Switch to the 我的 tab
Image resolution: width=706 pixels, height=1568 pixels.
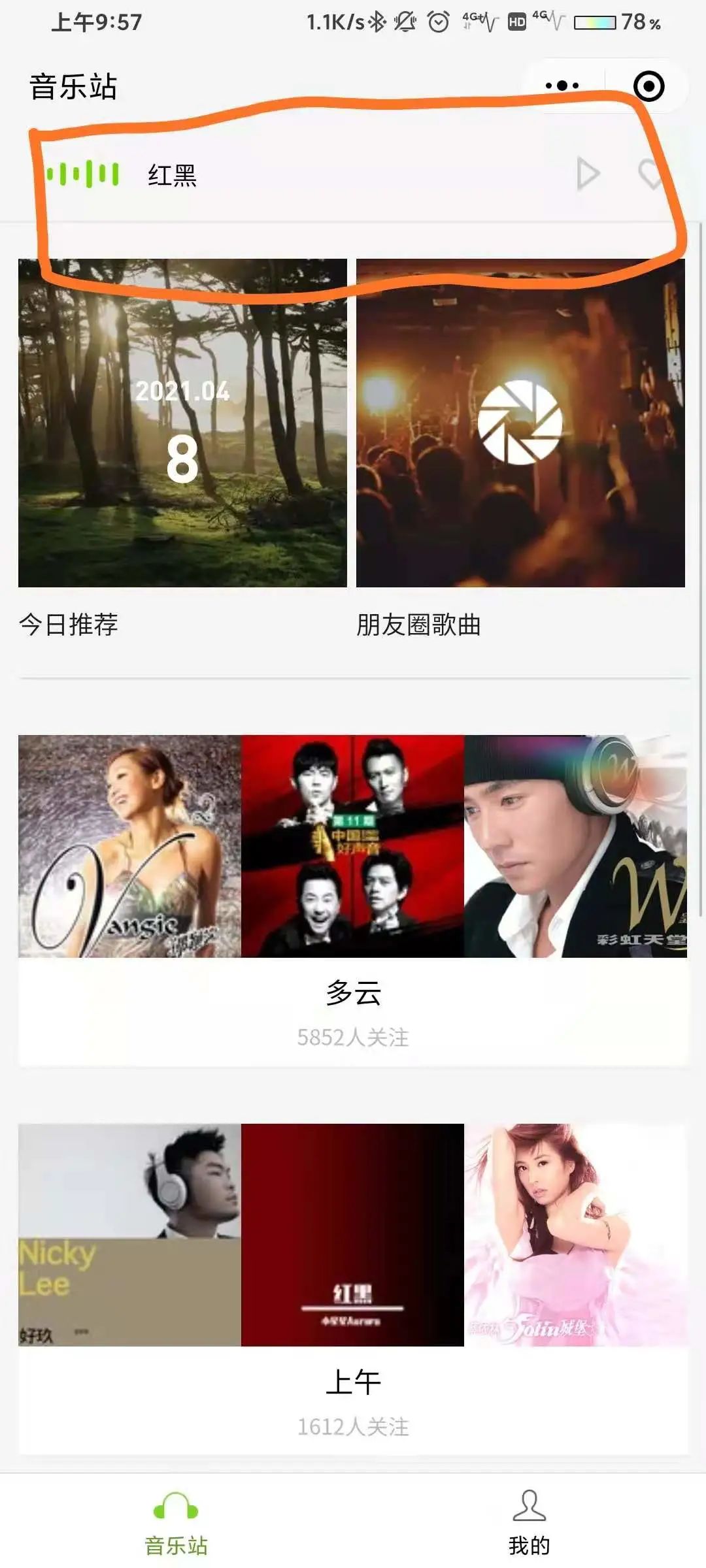pyautogui.click(x=529, y=1522)
